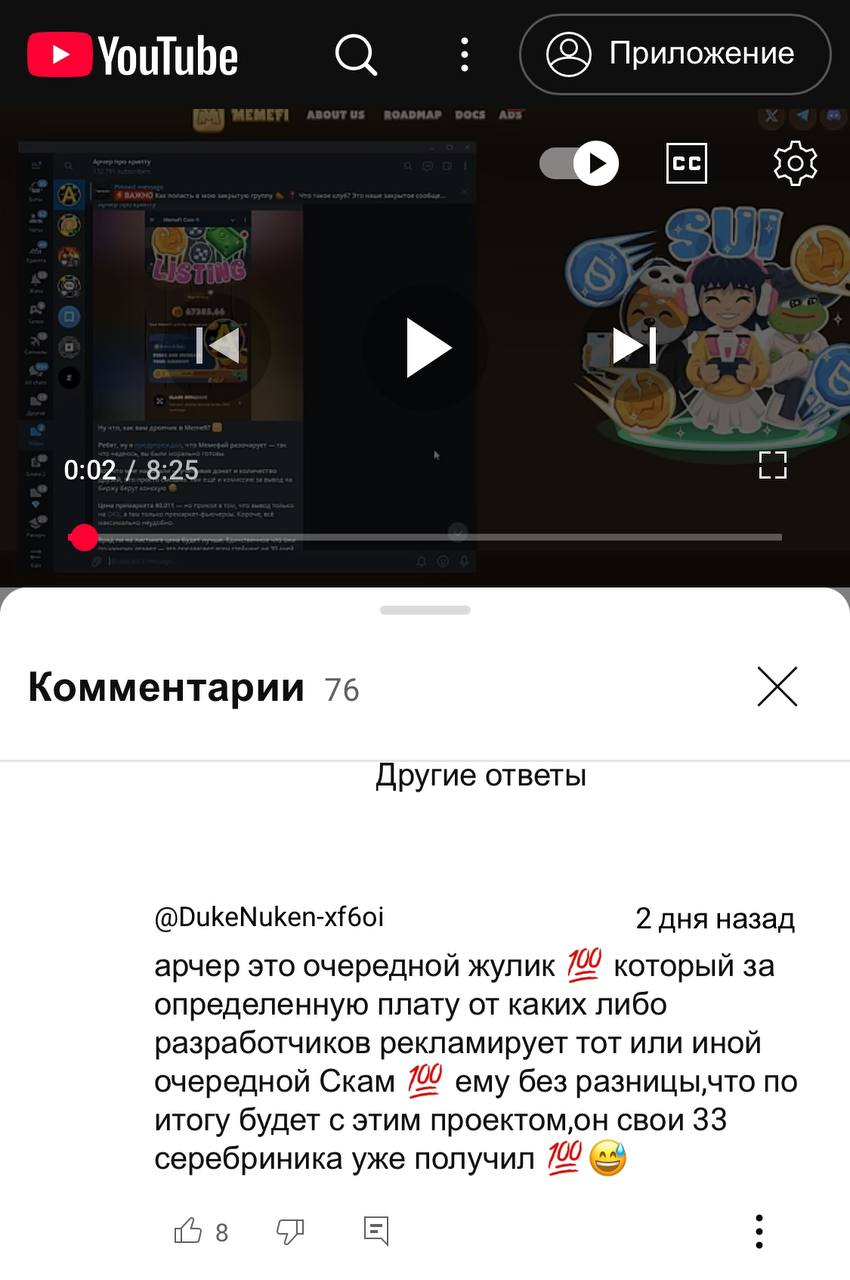Image resolution: width=850 pixels, height=1280 pixels.
Task: Open the video settings gear
Action: 795,163
